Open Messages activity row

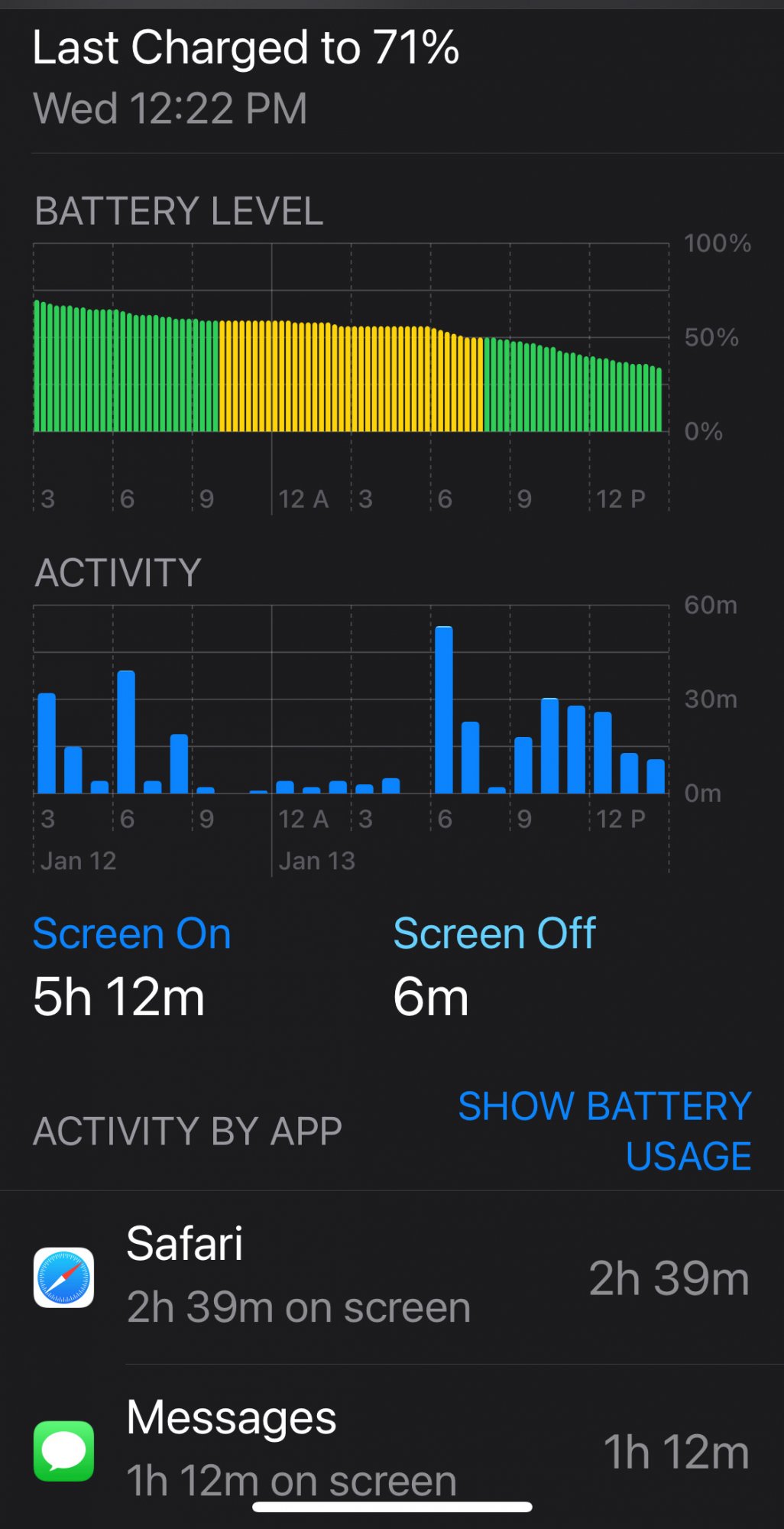click(x=391, y=1449)
